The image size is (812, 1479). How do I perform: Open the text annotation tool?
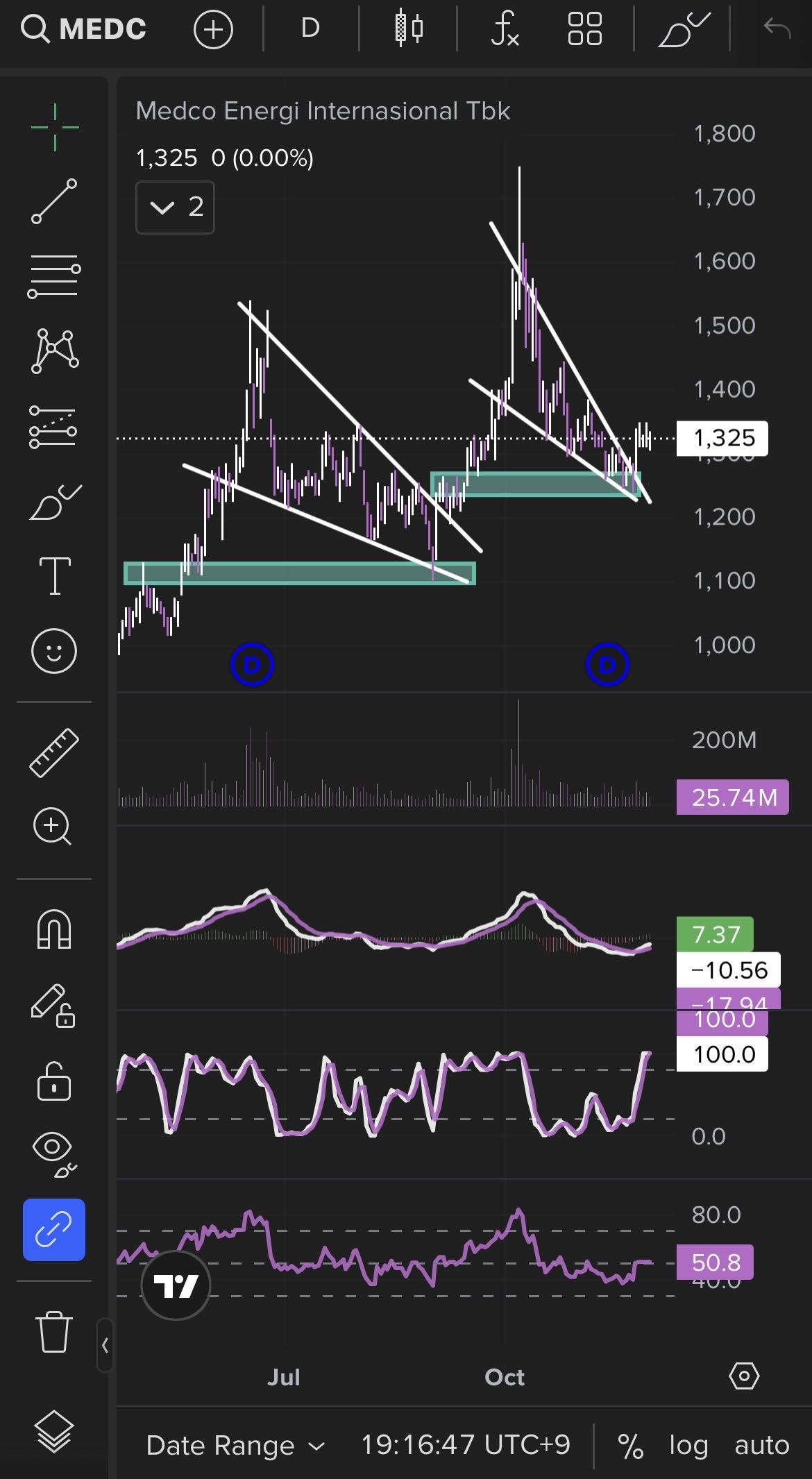pyautogui.click(x=54, y=576)
